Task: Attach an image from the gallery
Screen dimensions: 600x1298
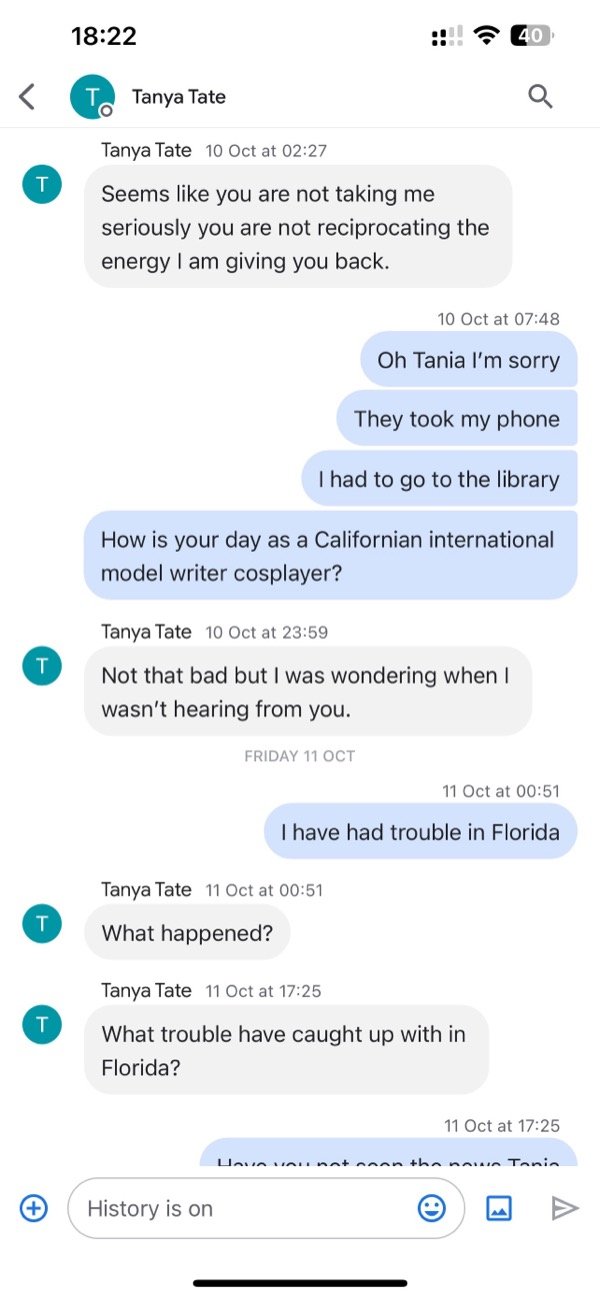Action: [499, 1208]
